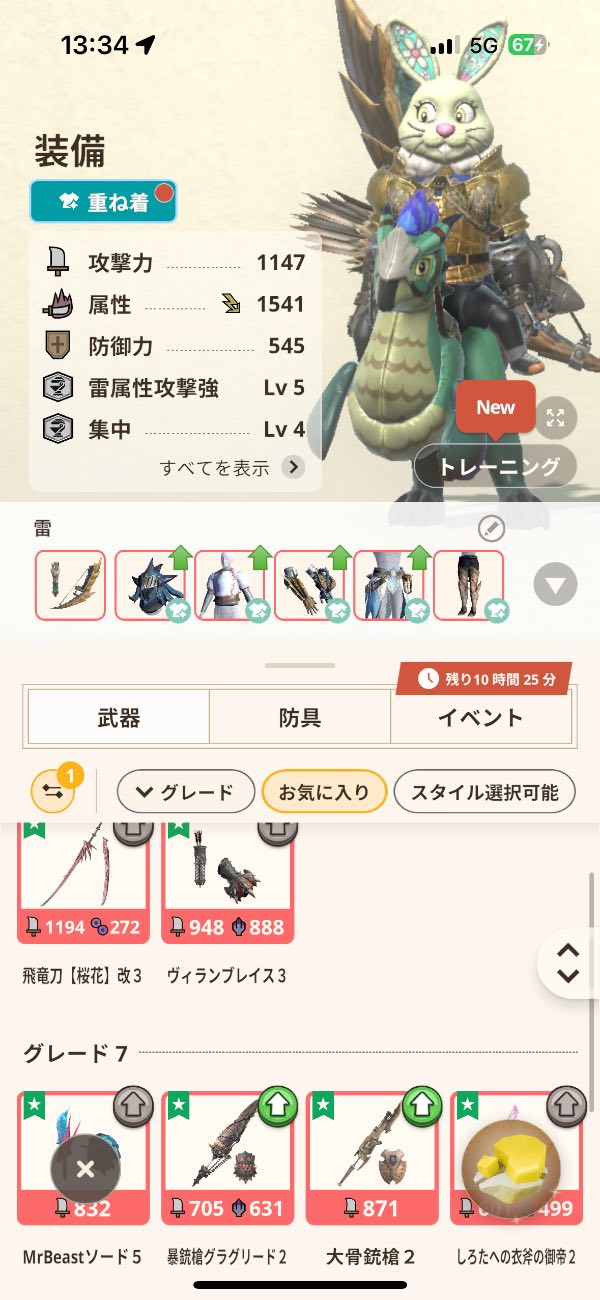Open the トレーニング training button
600x1300 pixels.
point(495,467)
